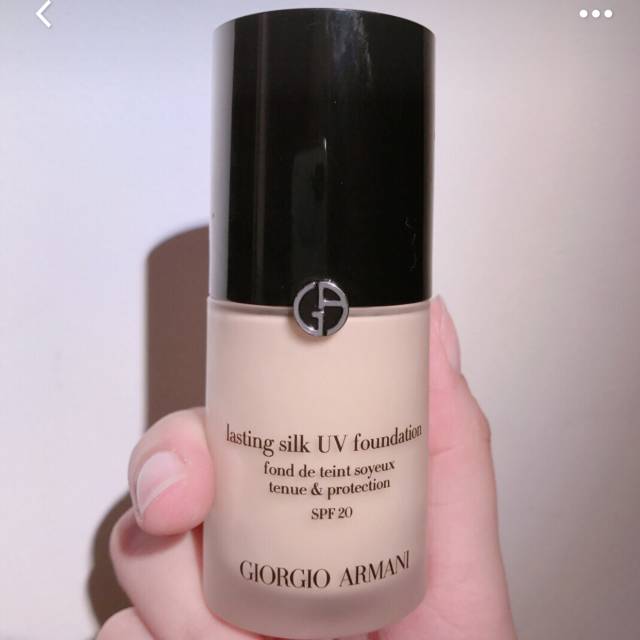The width and height of the screenshot is (640, 640).
Task: Open the three-dot overflow menu
Action: pyautogui.click(x=595, y=14)
